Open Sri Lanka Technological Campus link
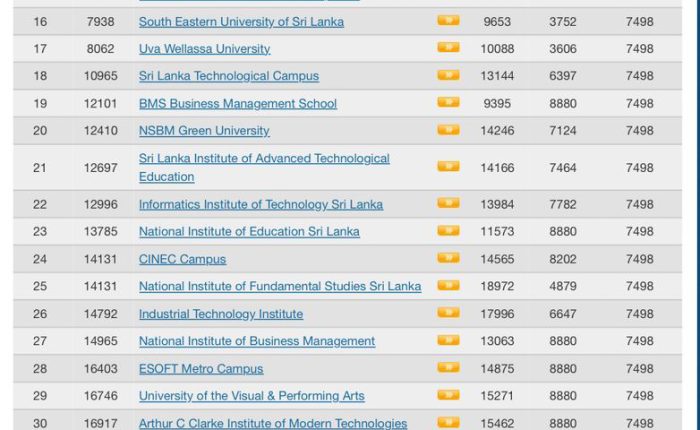Screen dimensions: 700x430 (x=229, y=76)
